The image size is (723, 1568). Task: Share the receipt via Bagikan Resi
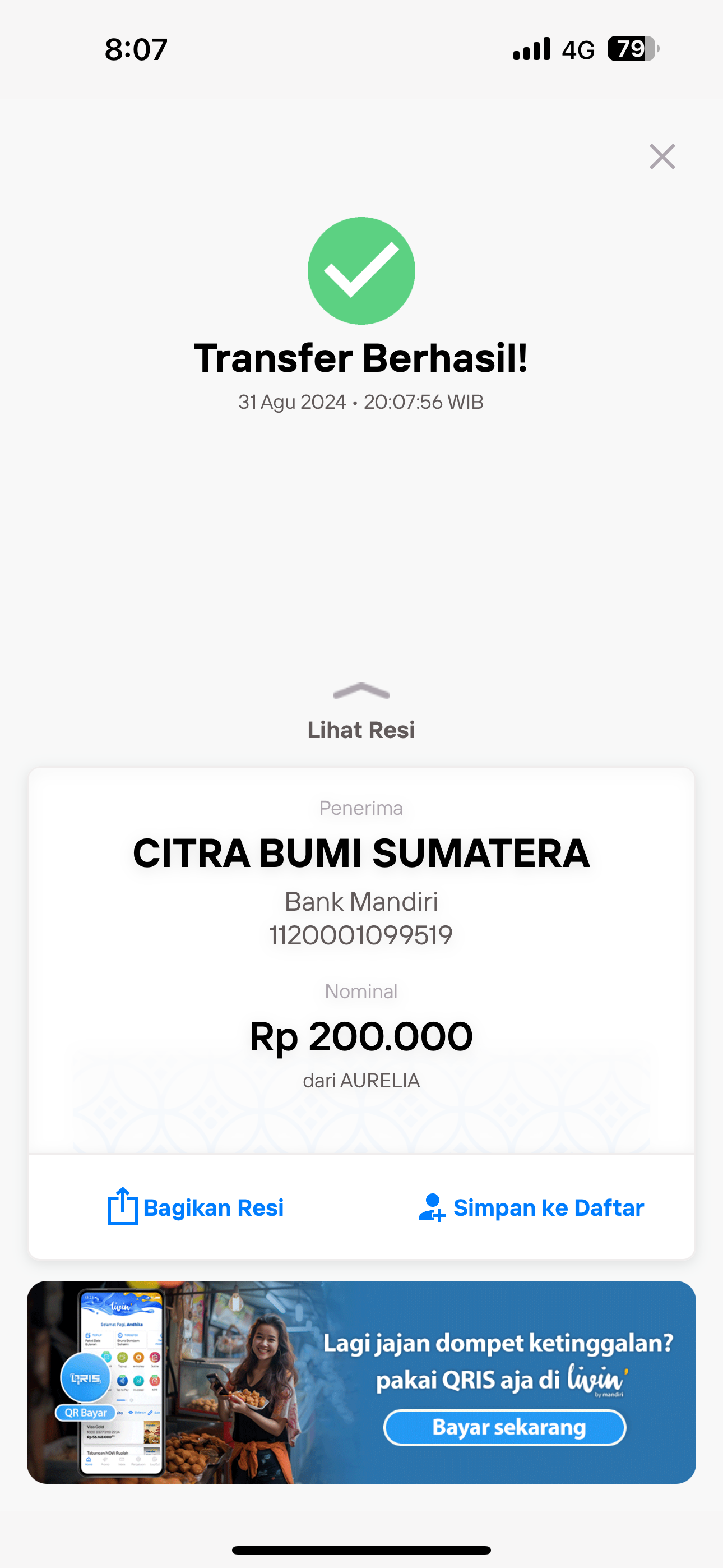click(196, 1207)
